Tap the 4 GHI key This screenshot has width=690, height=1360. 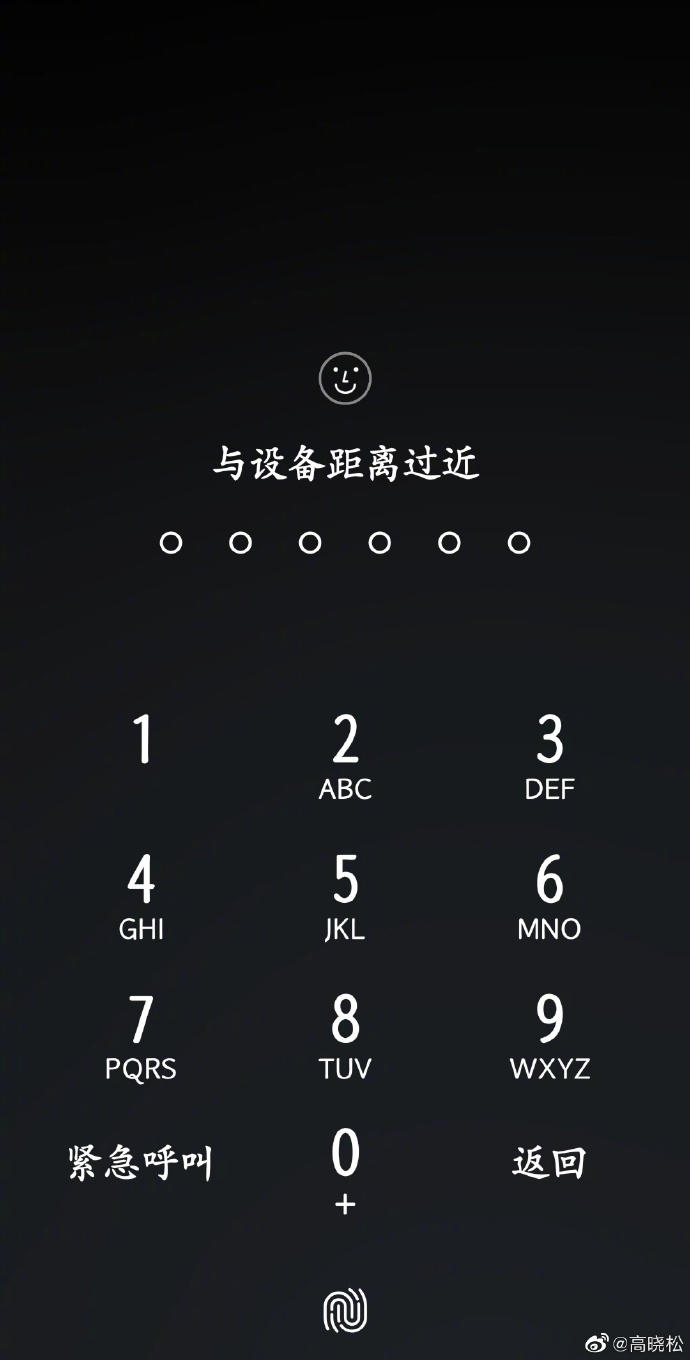(x=141, y=896)
